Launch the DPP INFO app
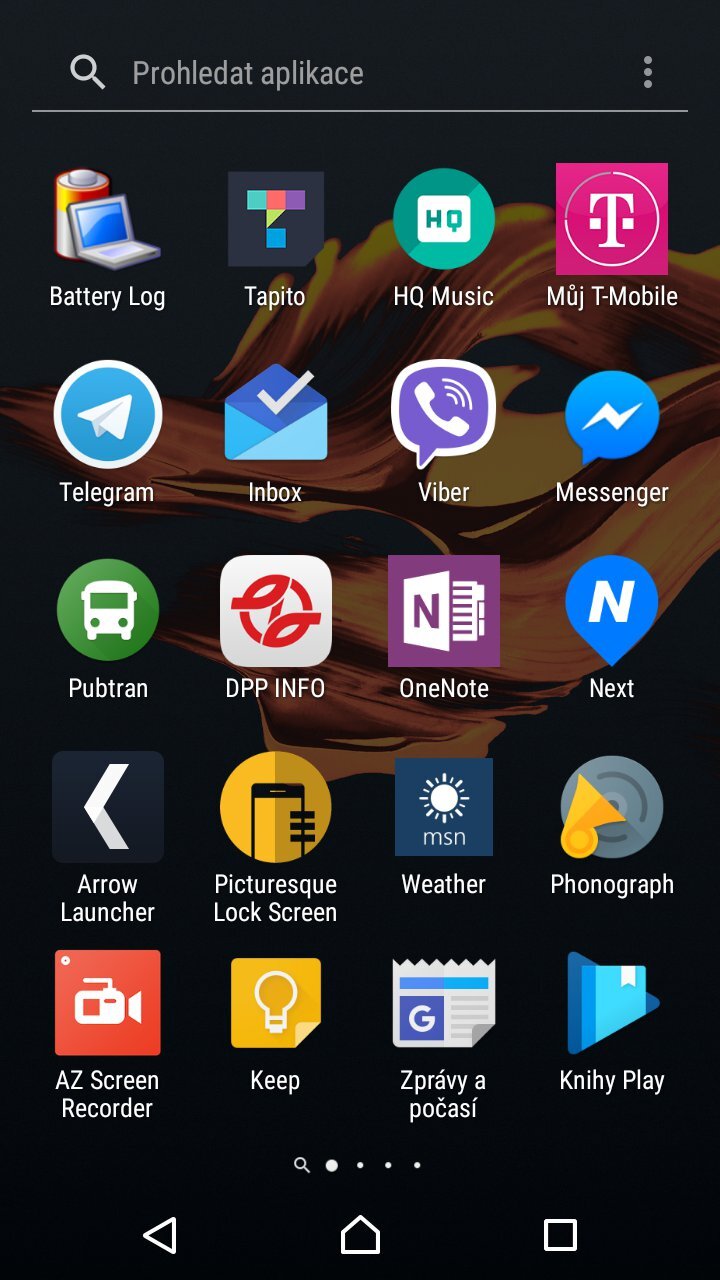 tap(275, 610)
